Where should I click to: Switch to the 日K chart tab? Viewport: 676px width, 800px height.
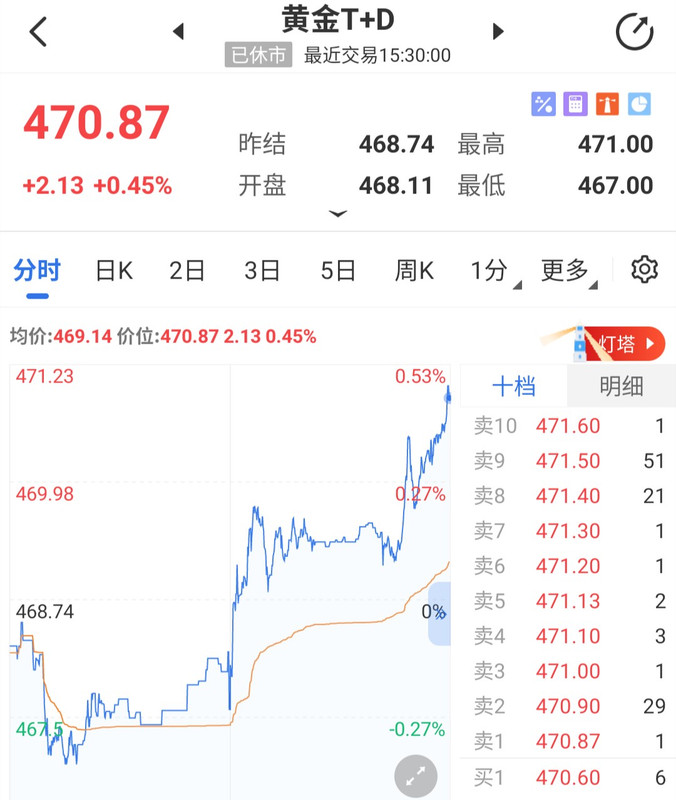click(114, 270)
